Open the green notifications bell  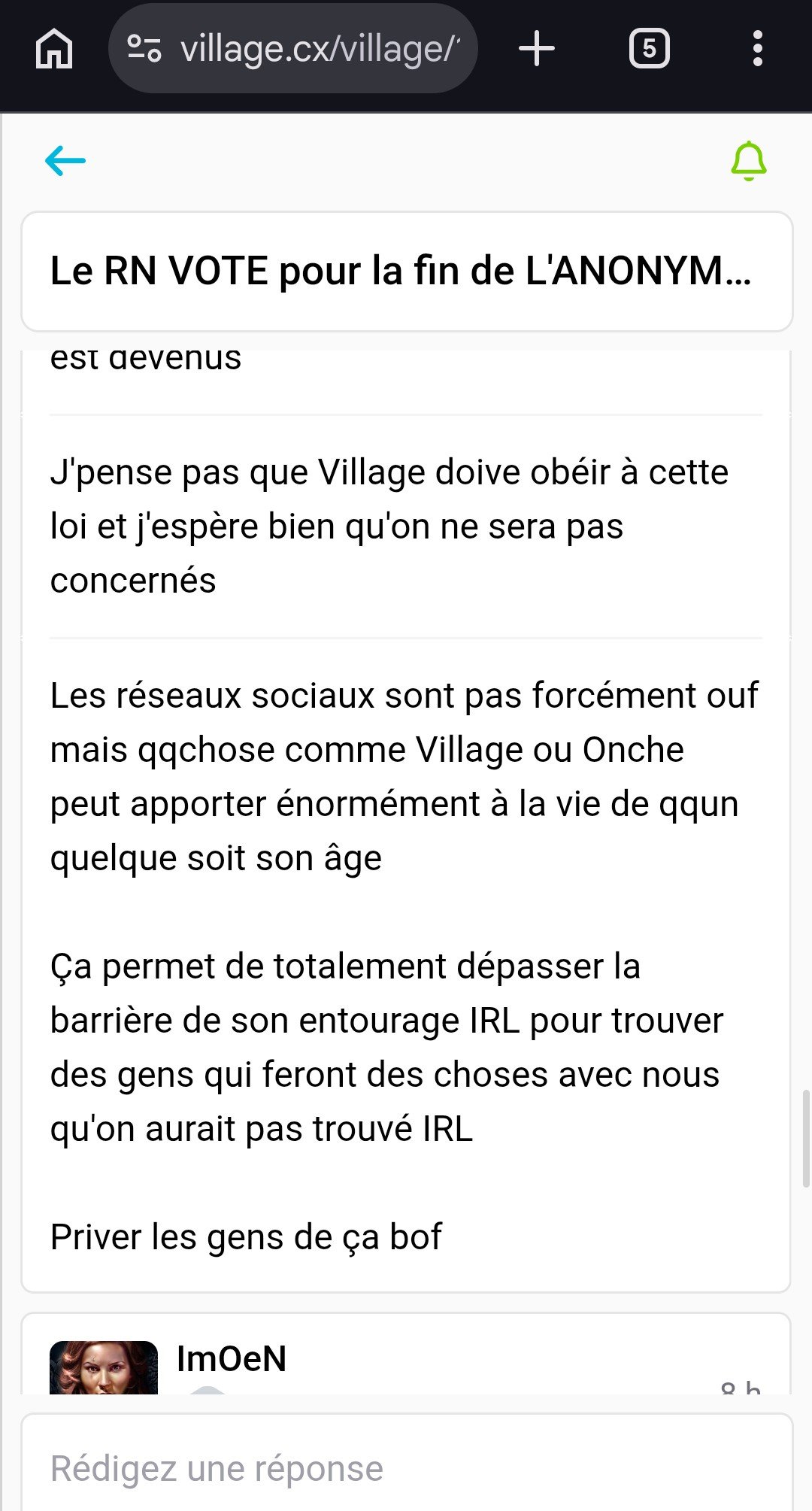coord(749,160)
